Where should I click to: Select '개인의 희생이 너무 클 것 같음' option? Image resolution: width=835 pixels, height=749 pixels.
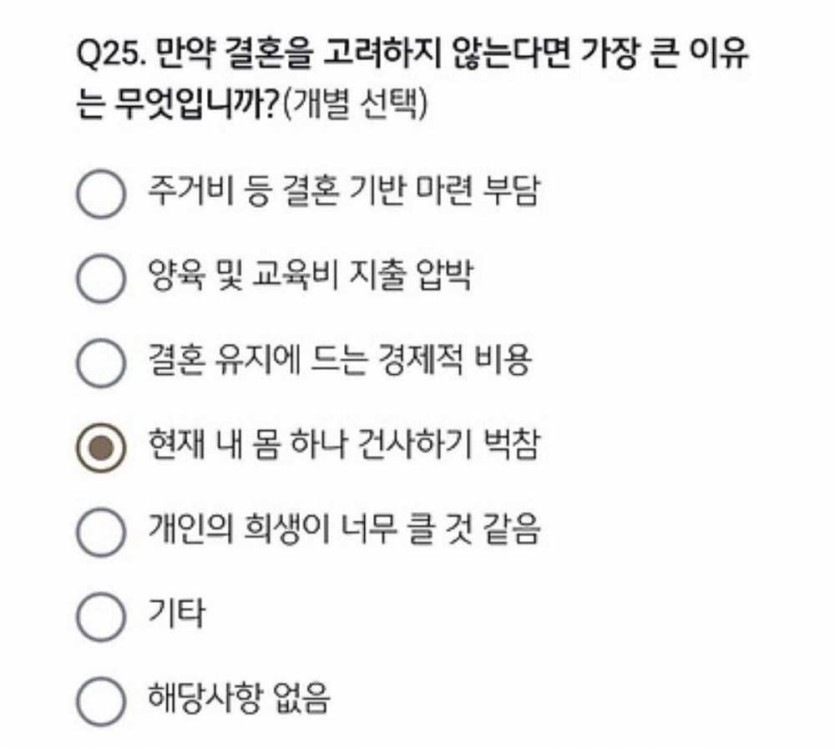coord(101,530)
